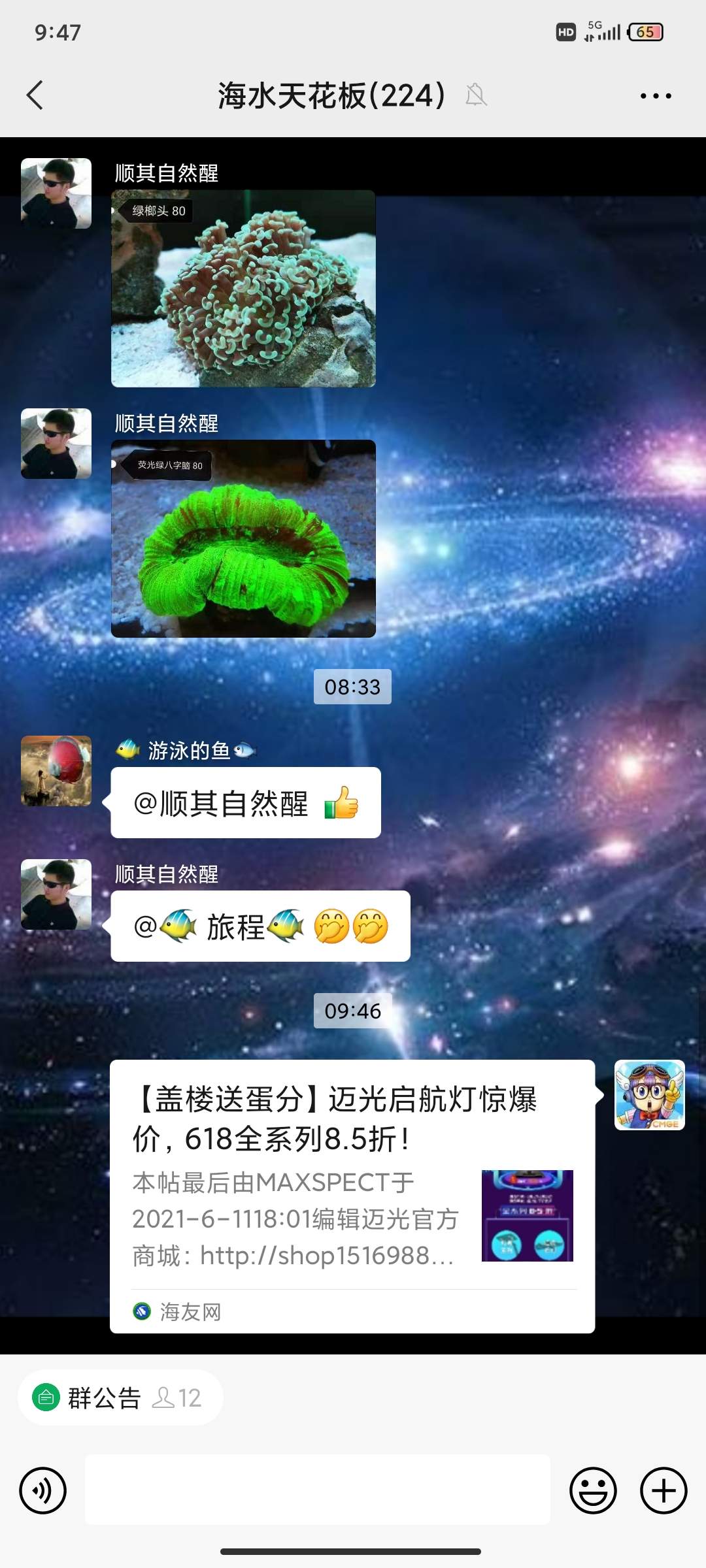Open the plus attachment menu
The image size is (706, 1568).
point(663,1490)
